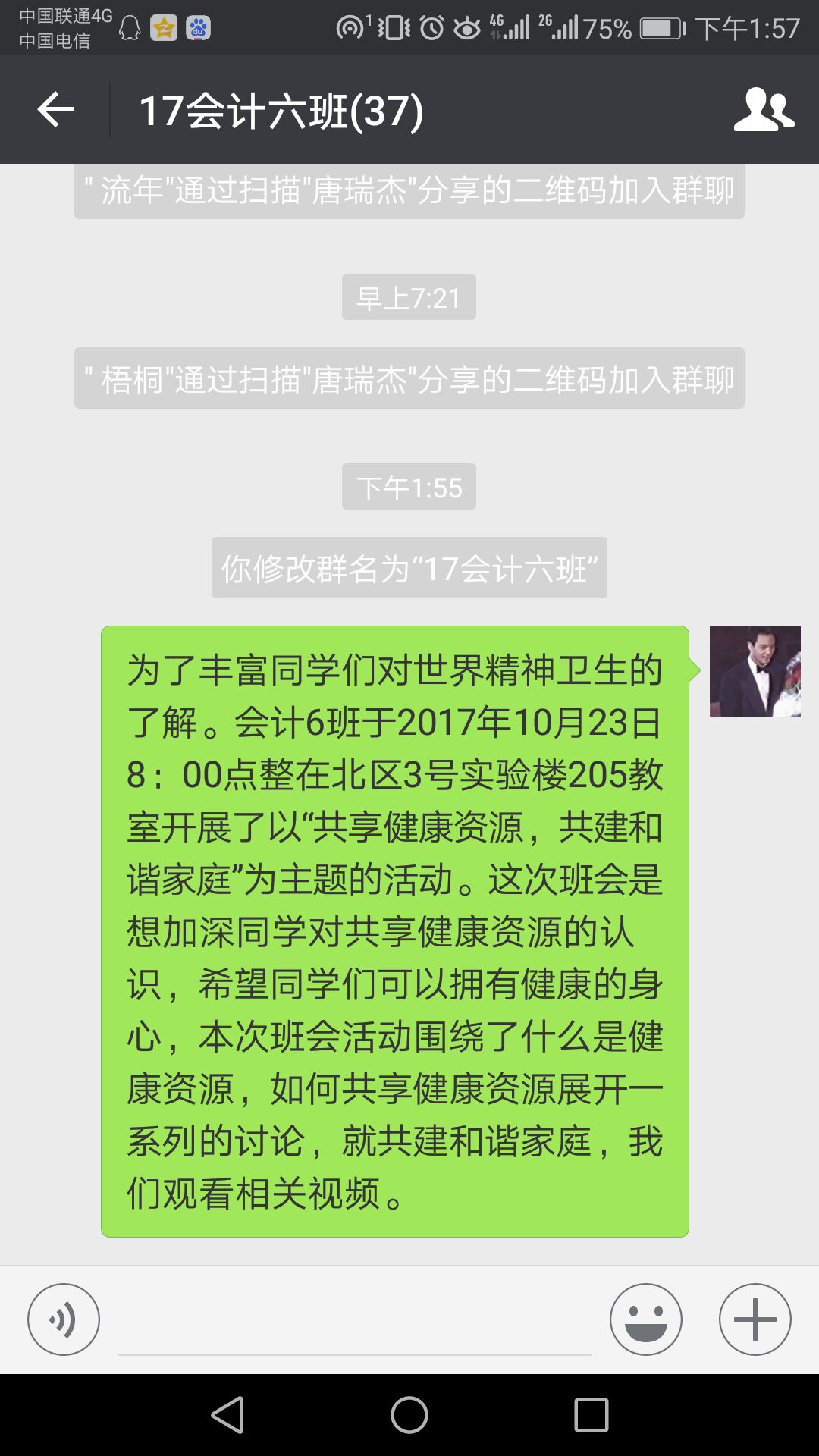Tap the system back navigation button
This screenshot has width=819, height=1456.
[x=227, y=1415]
